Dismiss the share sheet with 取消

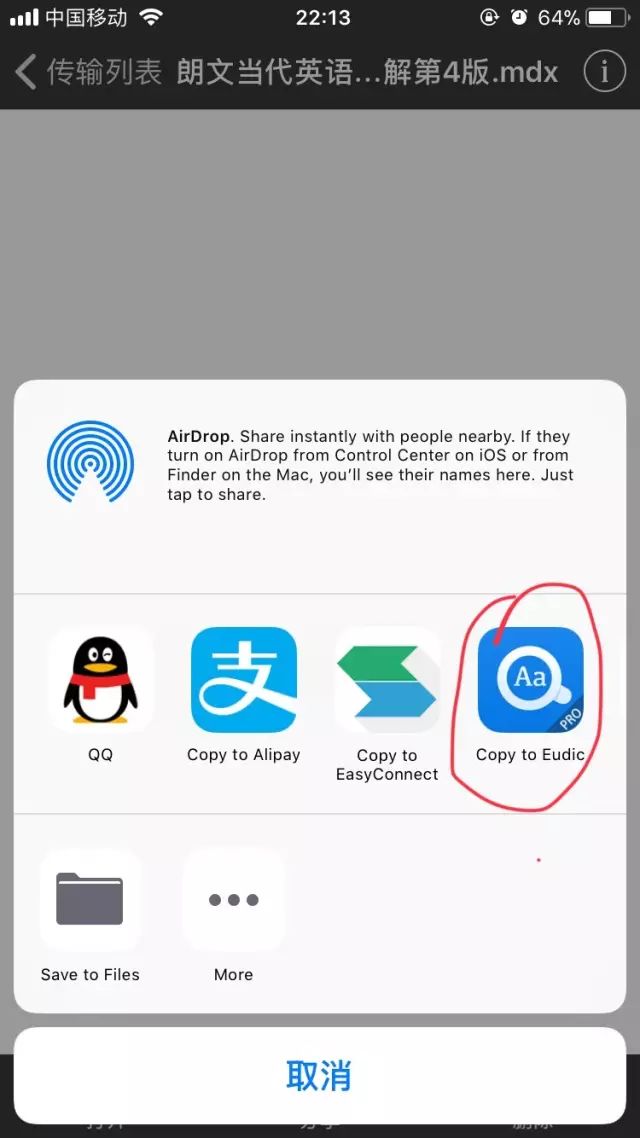coord(320,1076)
